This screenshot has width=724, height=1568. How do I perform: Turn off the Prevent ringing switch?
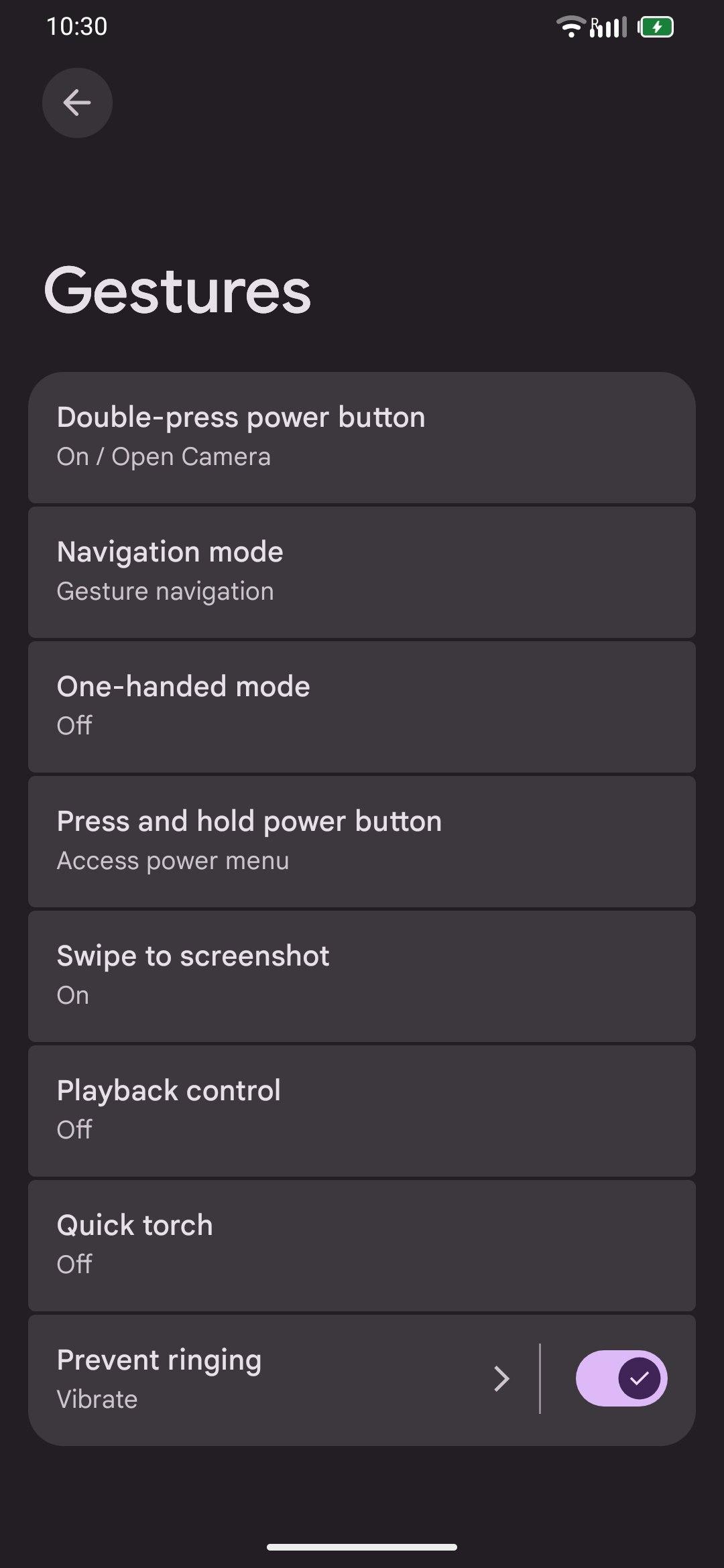click(621, 1378)
